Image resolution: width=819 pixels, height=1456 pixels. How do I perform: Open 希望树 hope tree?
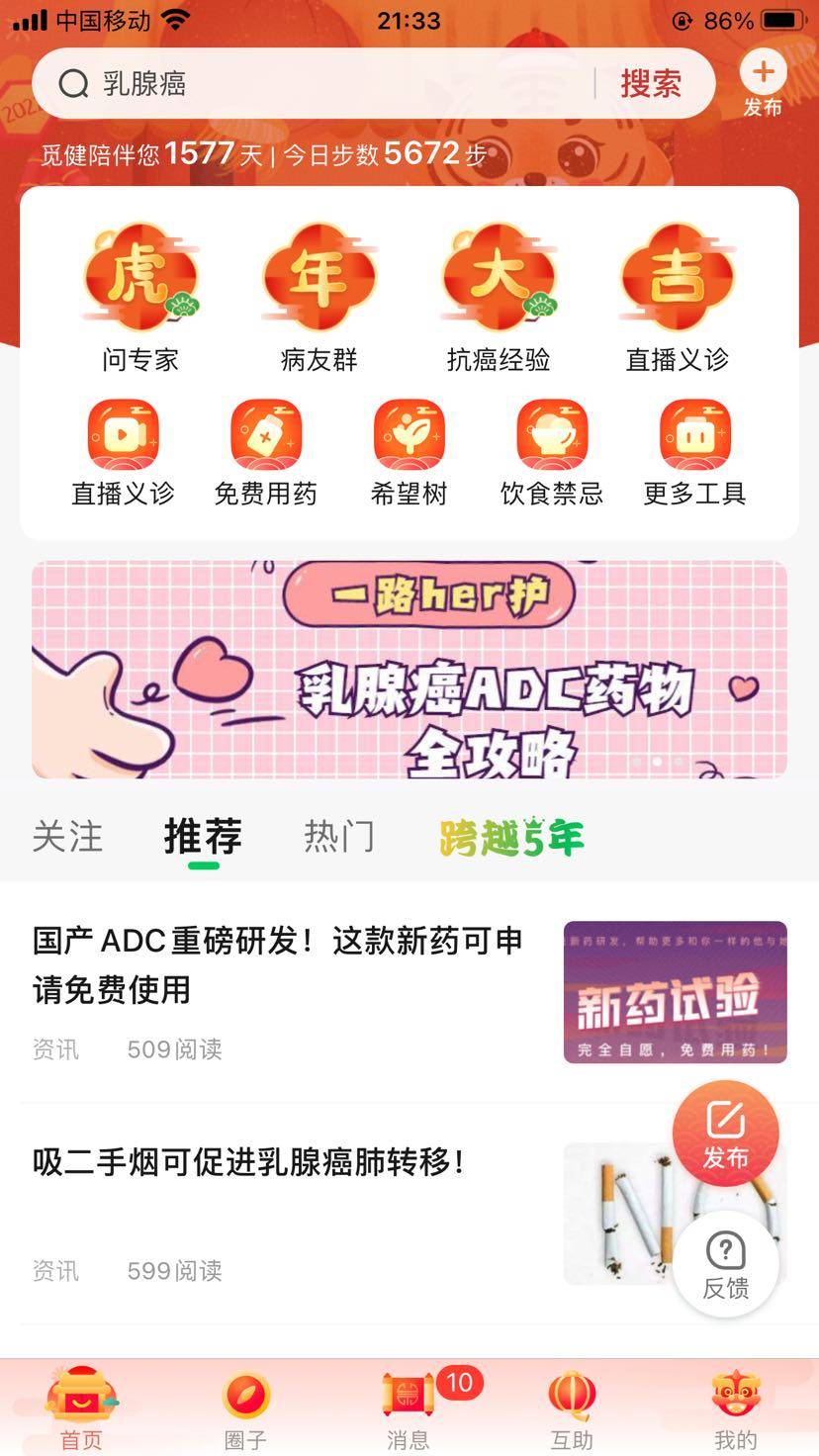coord(409,453)
